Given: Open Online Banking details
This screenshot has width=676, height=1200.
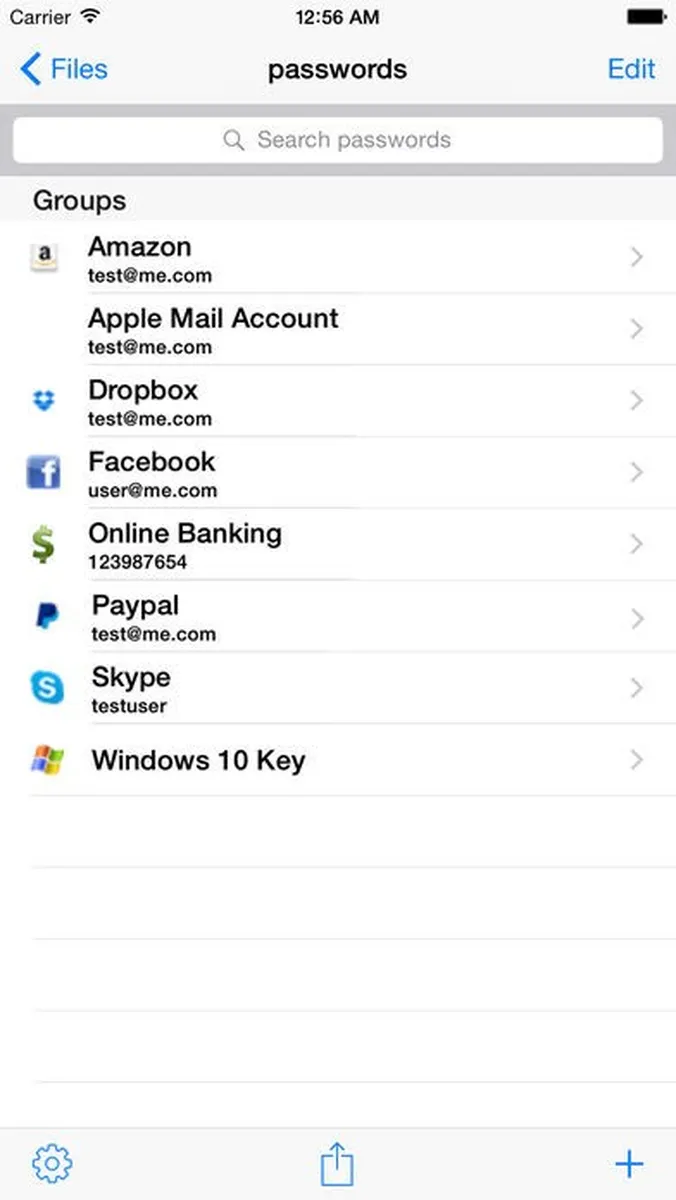Looking at the screenshot, I should pyautogui.click(x=338, y=545).
